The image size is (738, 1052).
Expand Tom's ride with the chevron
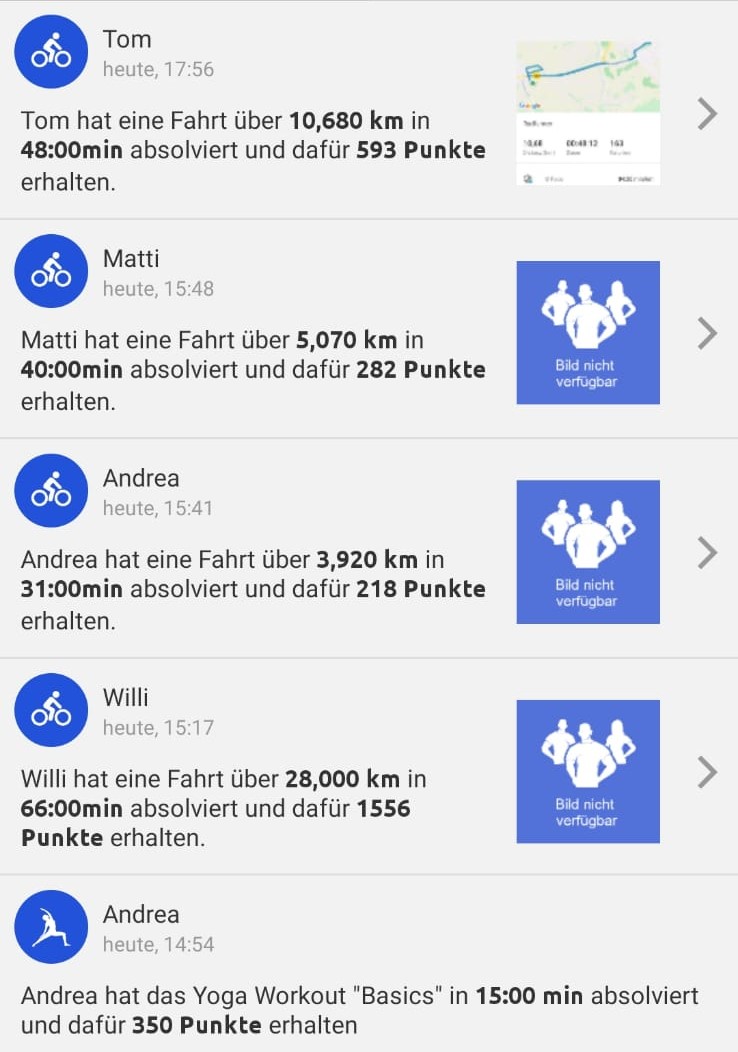707,114
